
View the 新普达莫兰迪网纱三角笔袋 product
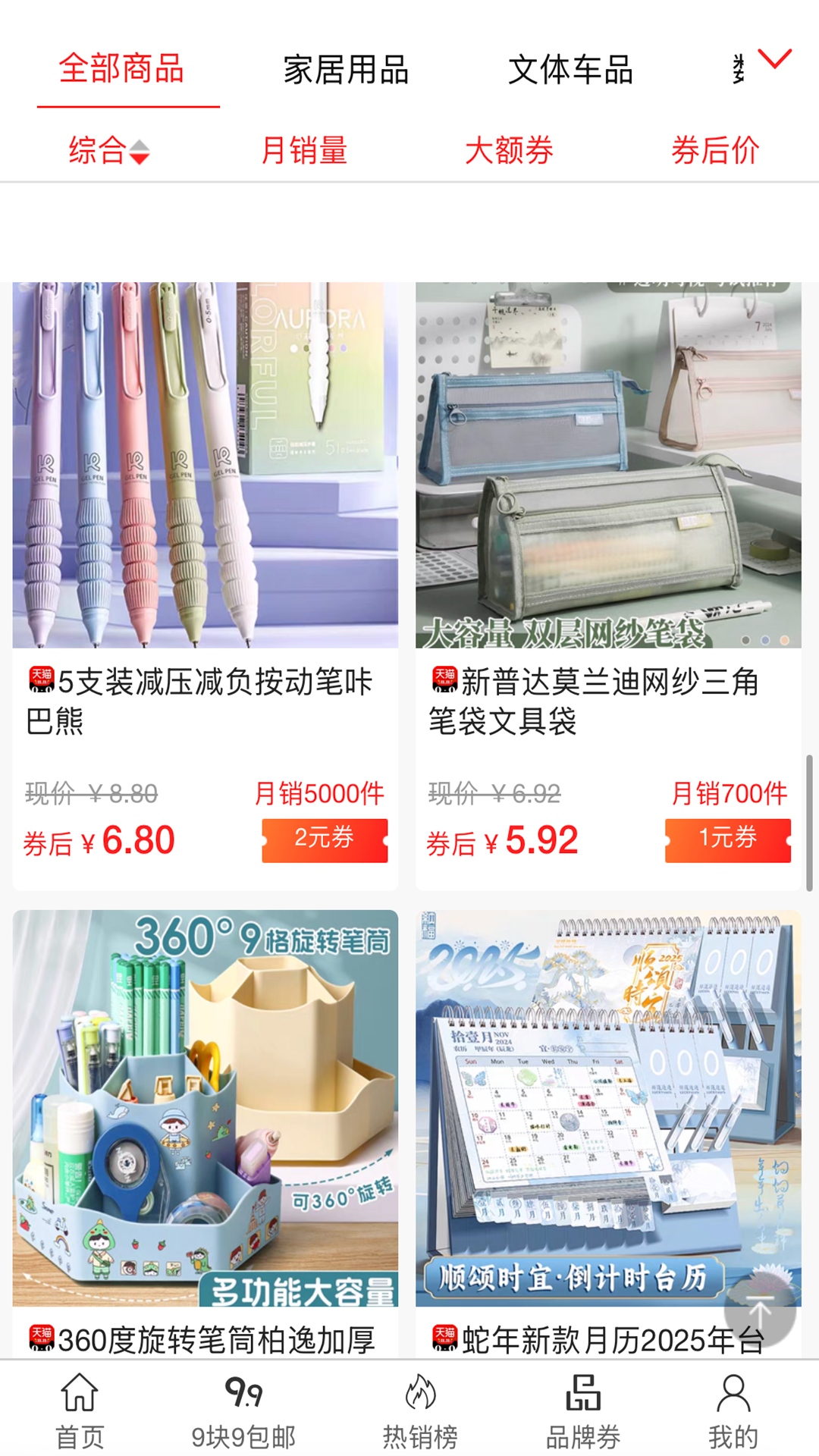(x=608, y=531)
